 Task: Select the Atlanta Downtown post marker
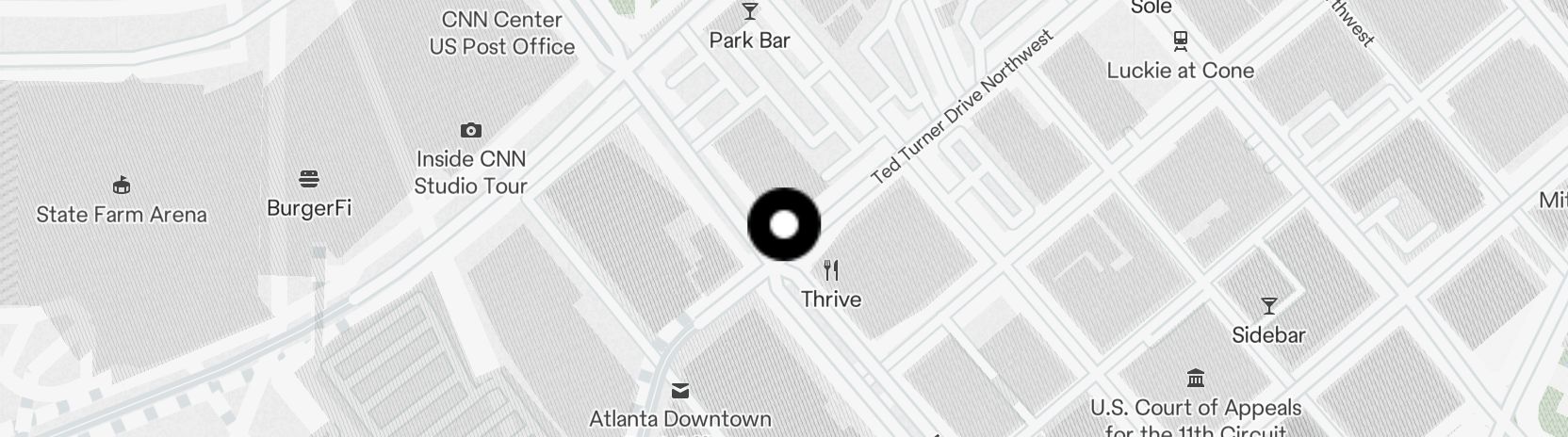[x=680, y=391]
